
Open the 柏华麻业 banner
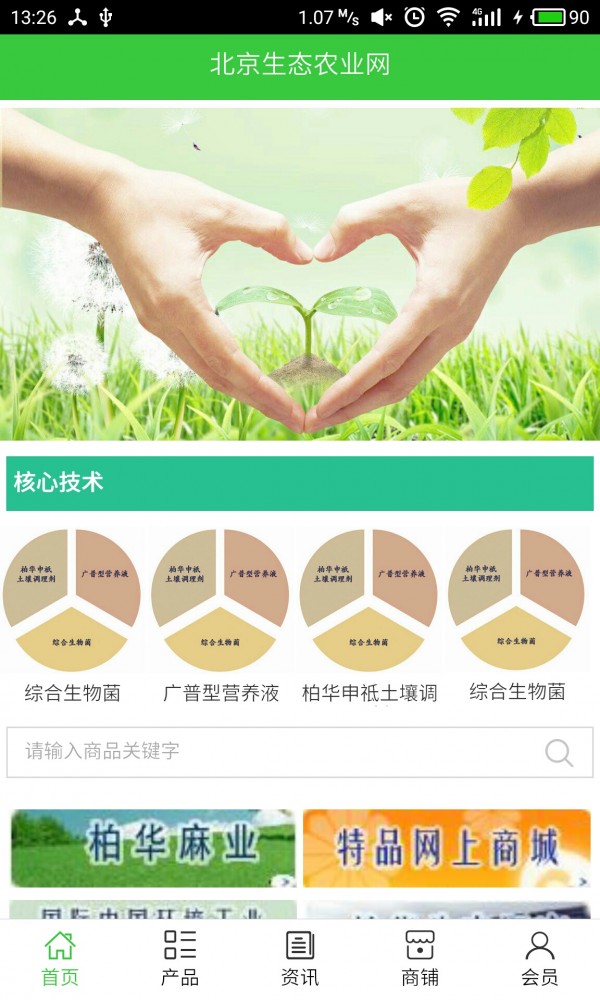click(x=153, y=848)
